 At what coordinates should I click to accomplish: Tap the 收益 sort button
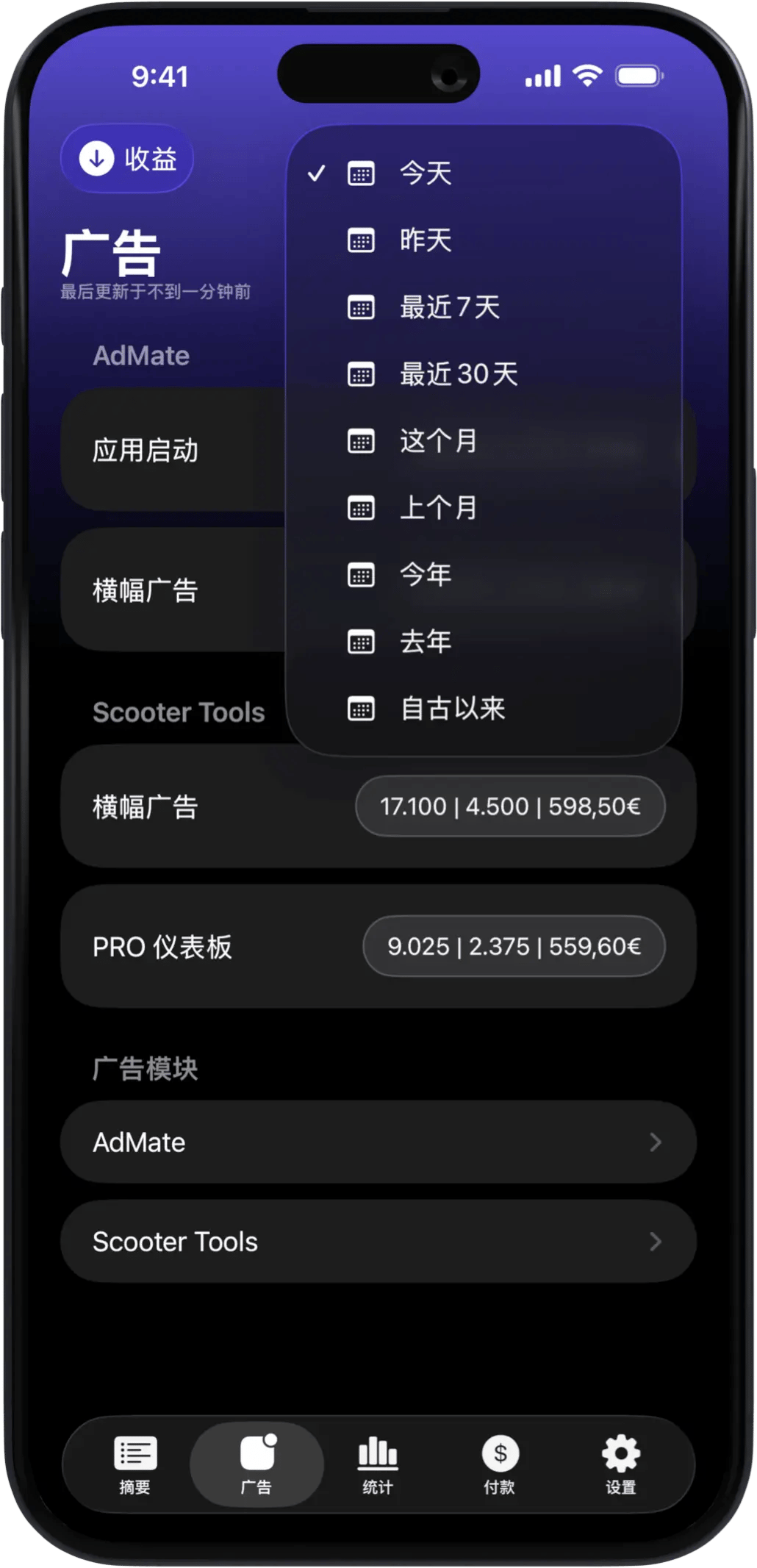[x=127, y=159]
